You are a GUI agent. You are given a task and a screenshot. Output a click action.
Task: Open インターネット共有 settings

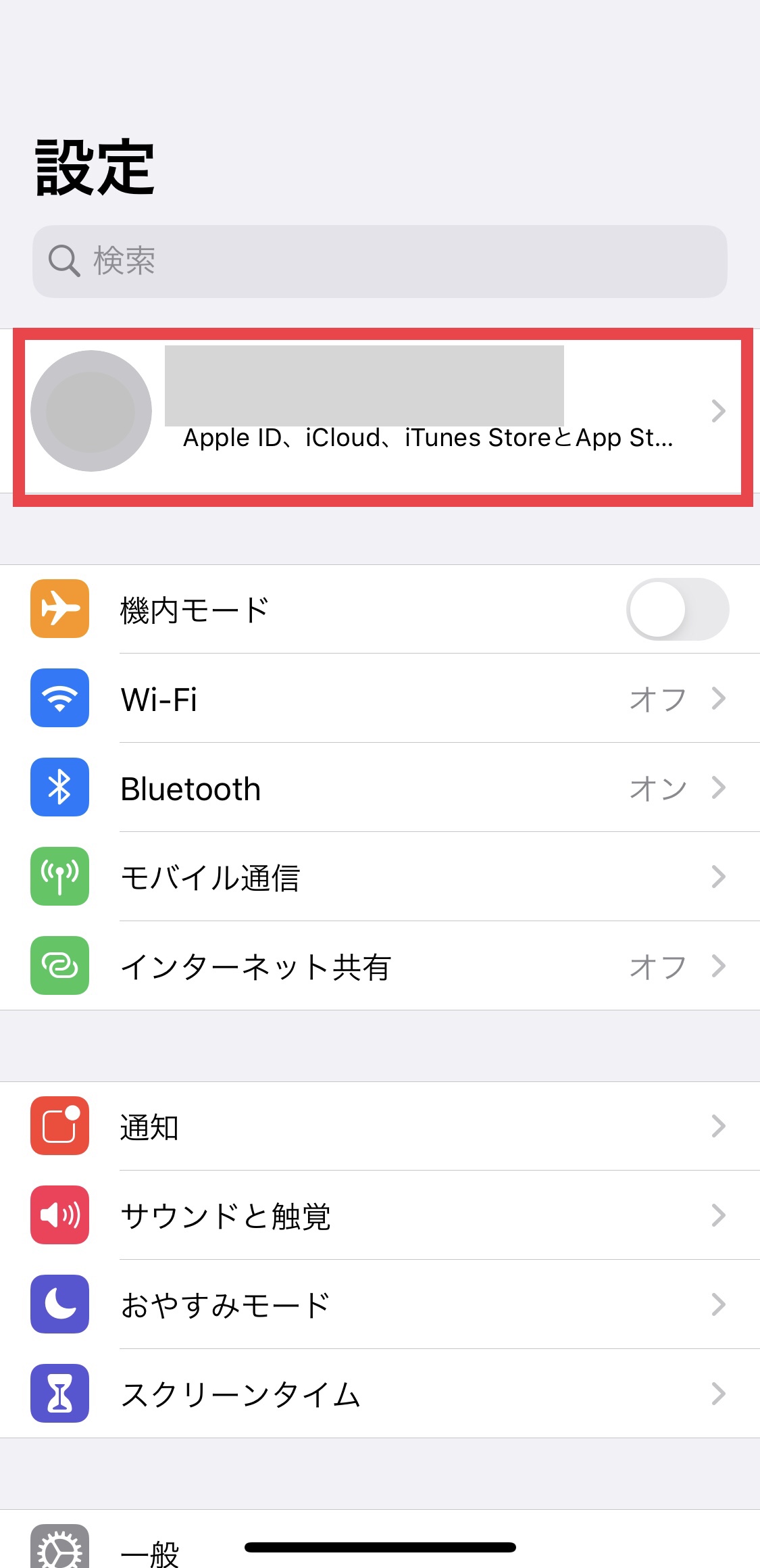[380, 966]
